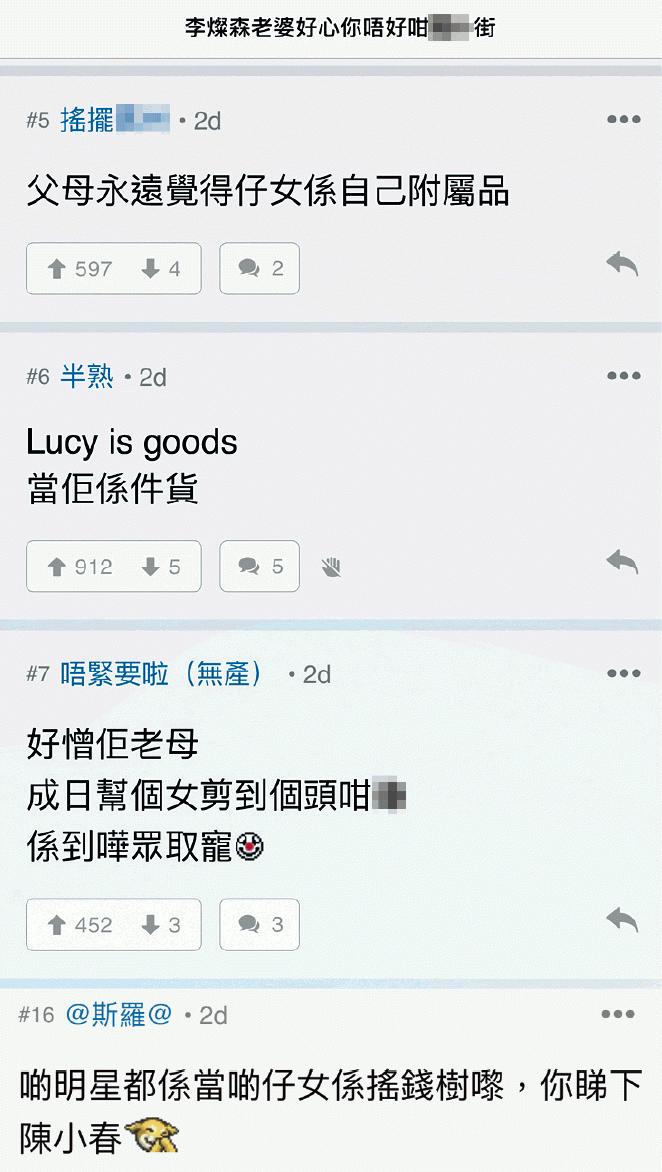This screenshot has height=1172, width=662.
Task: Open @斯羅@ user profile
Action: click(119, 1015)
